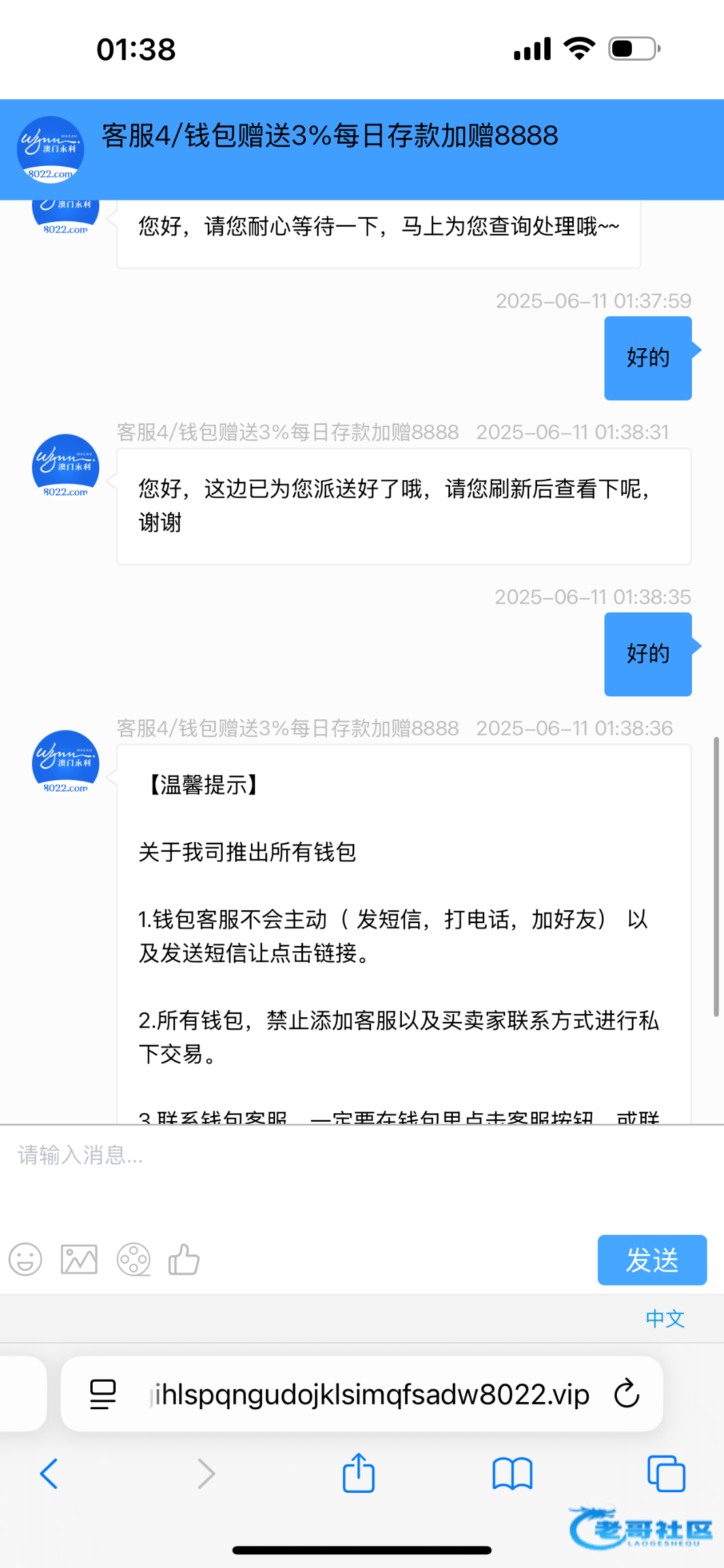Share this page from Safari toolbar
724x1568 pixels.
point(359,1473)
